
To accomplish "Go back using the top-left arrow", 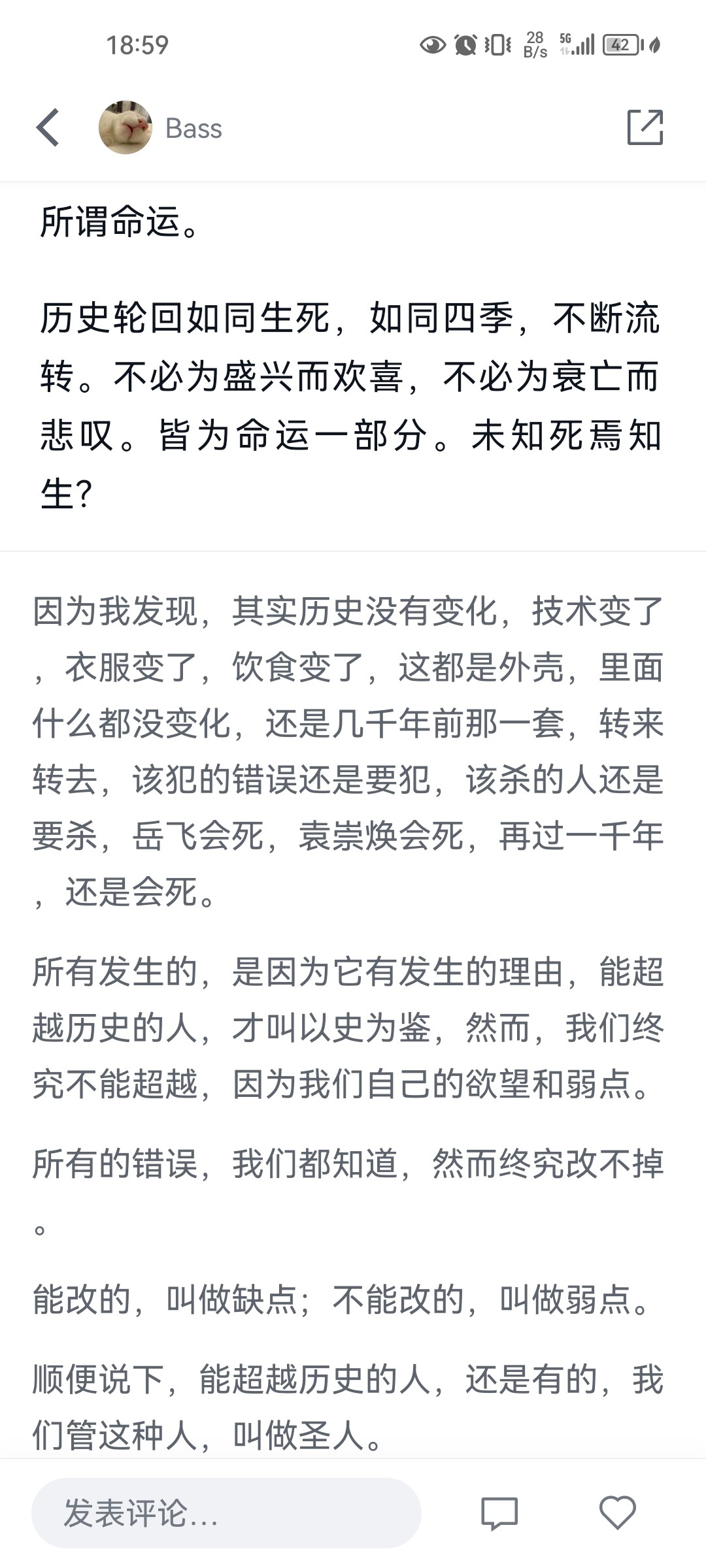I will click(48, 127).
